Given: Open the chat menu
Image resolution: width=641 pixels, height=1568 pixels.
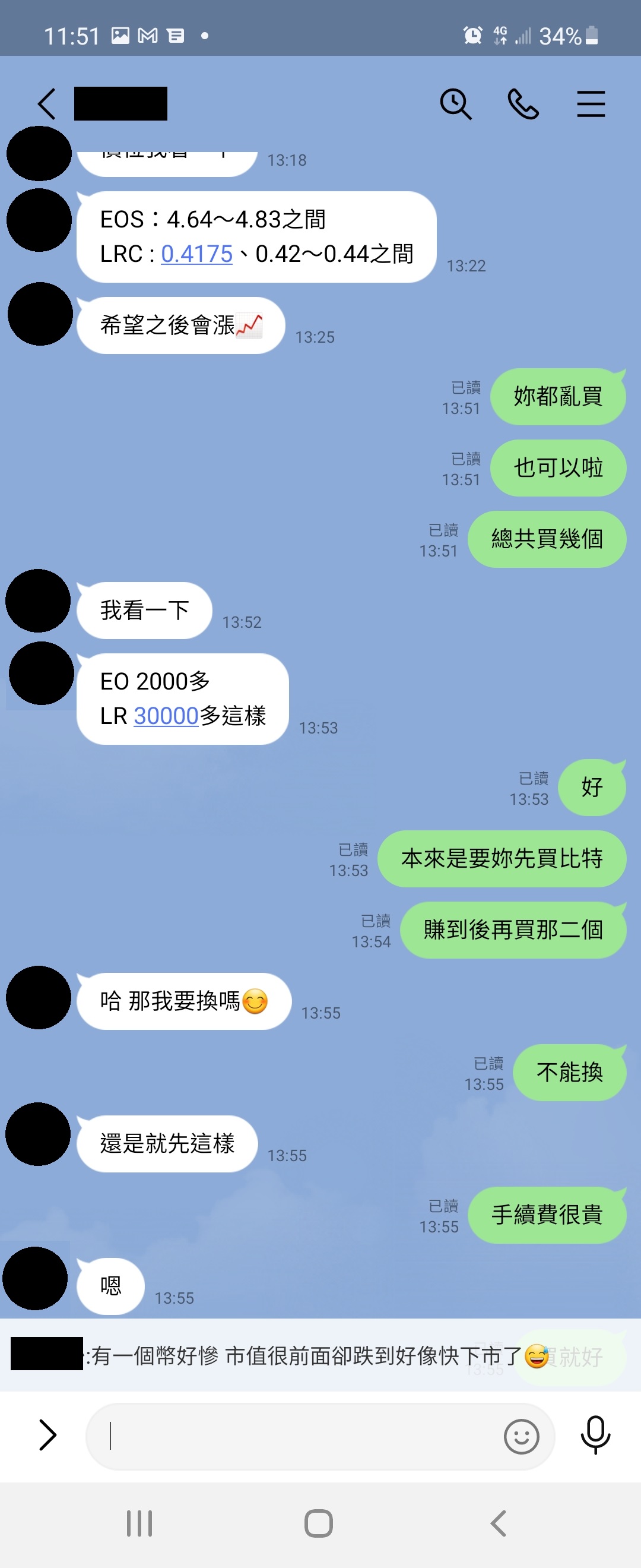Looking at the screenshot, I should click(591, 104).
